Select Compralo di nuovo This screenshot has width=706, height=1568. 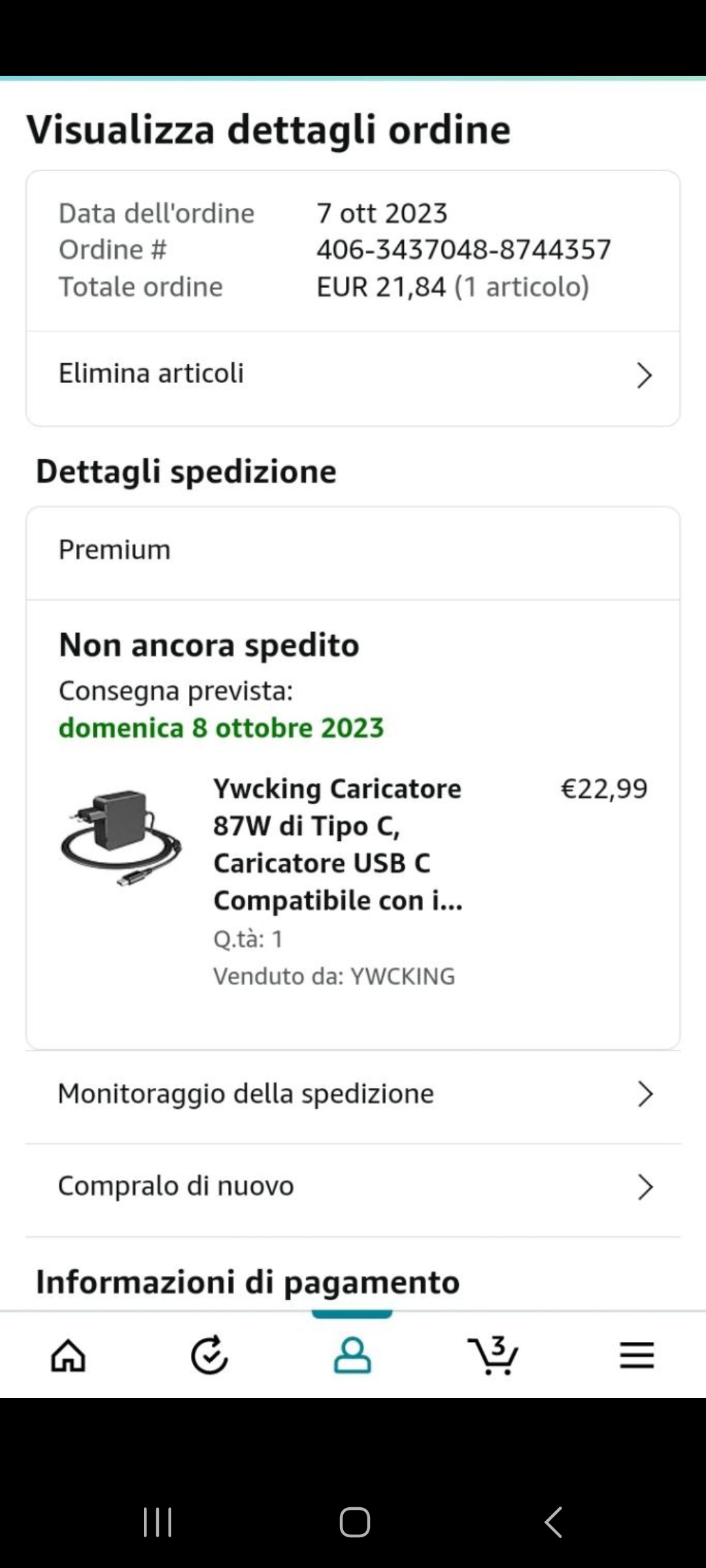coord(353,1186)
